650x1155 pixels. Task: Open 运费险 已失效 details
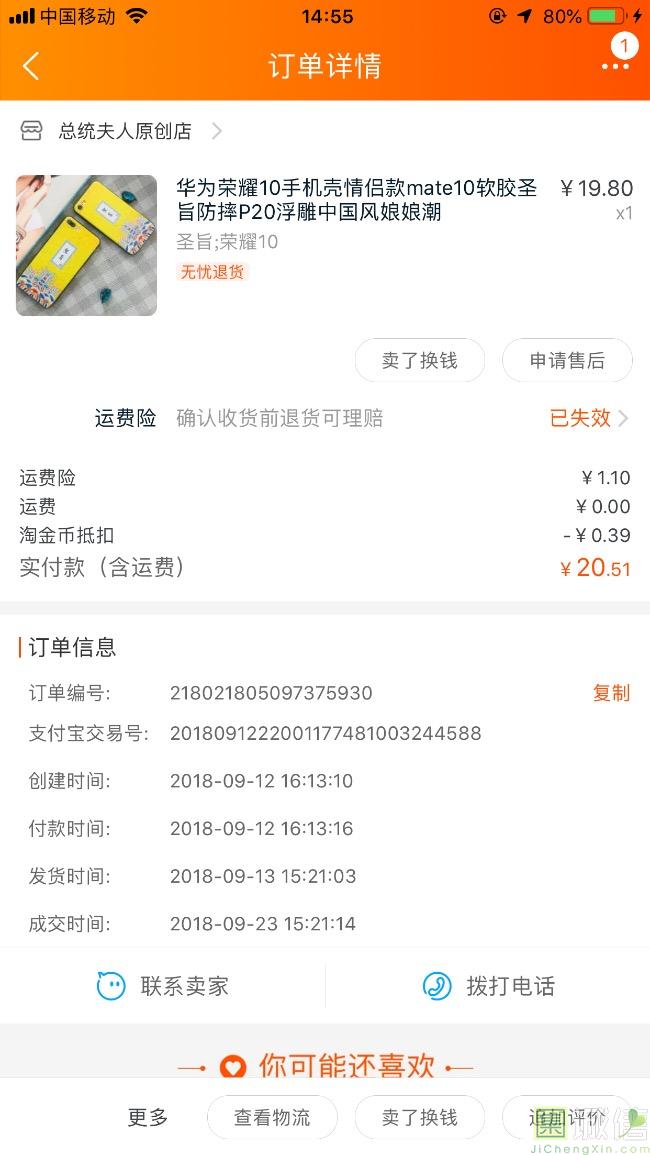[x=589, y=418]
